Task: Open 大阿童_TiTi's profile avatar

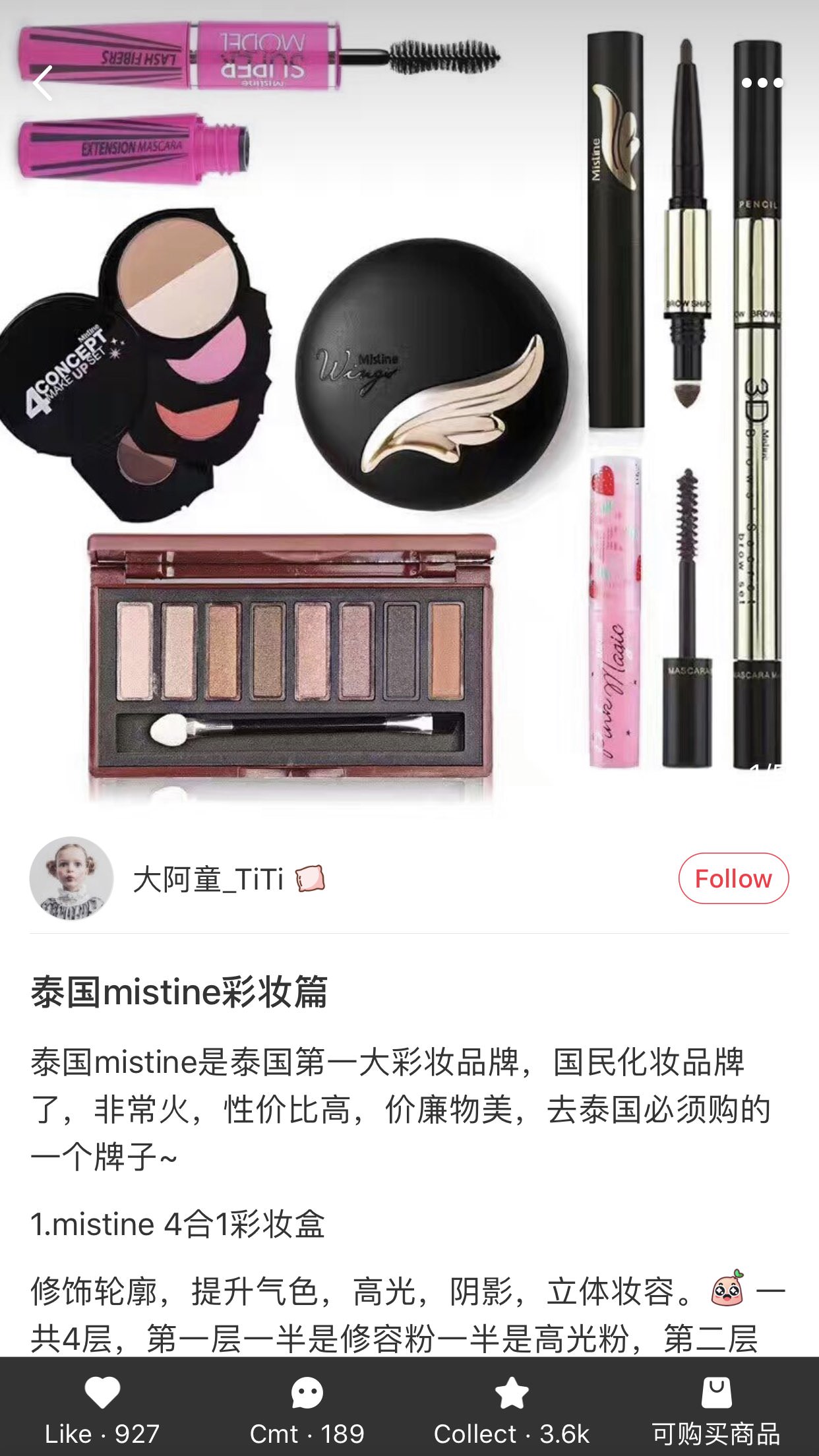Action: pyautogui.click(x=71, y=878)
